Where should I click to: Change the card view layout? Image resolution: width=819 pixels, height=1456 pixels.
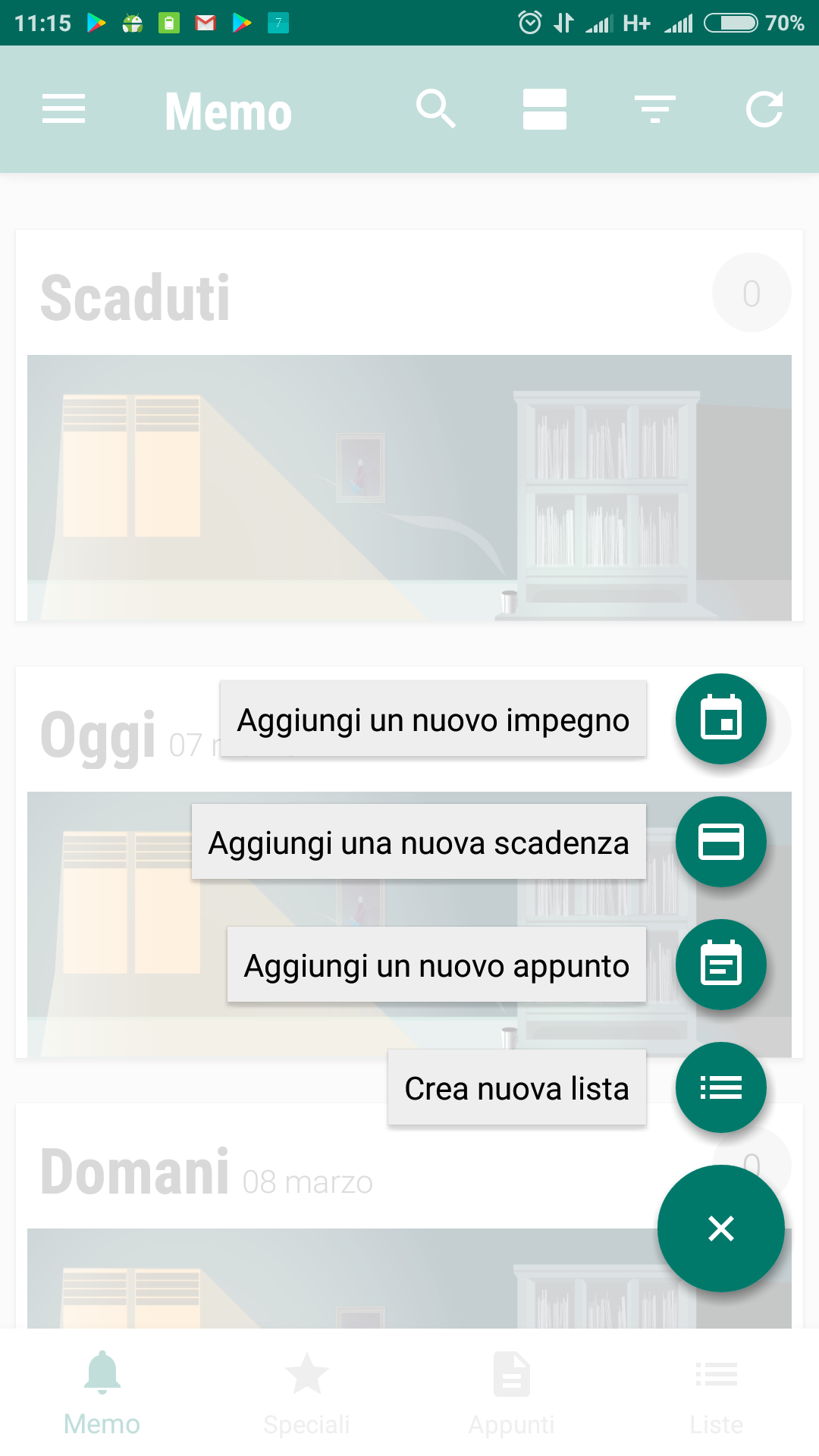[544, 109]
